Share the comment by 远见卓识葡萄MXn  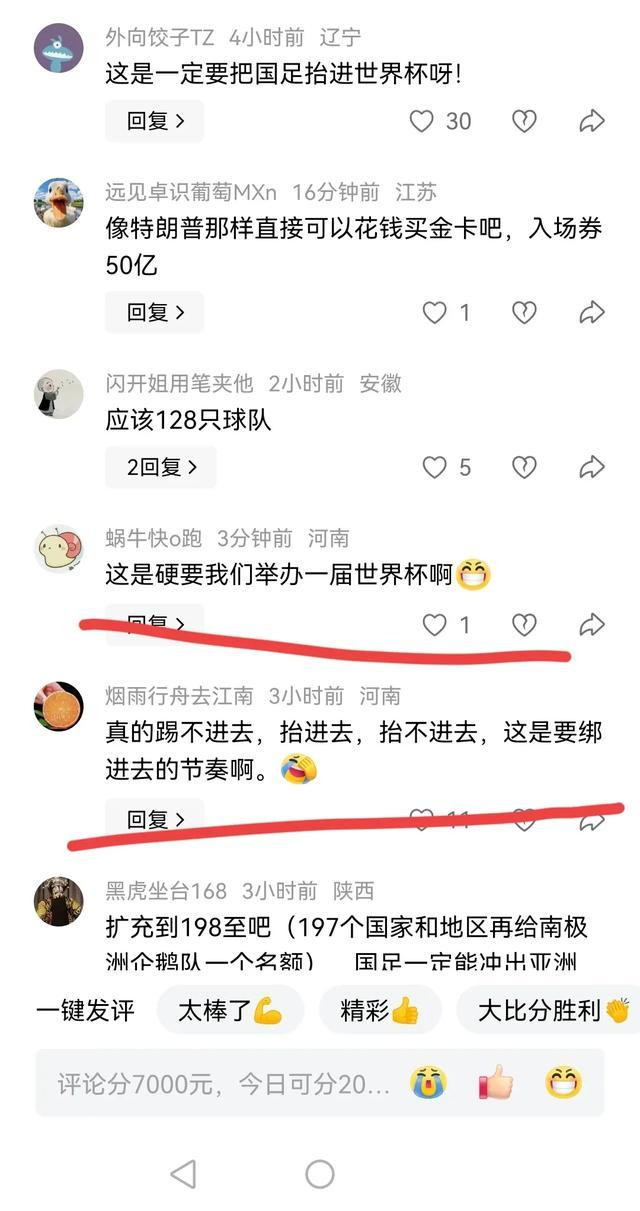coord(592,312)
